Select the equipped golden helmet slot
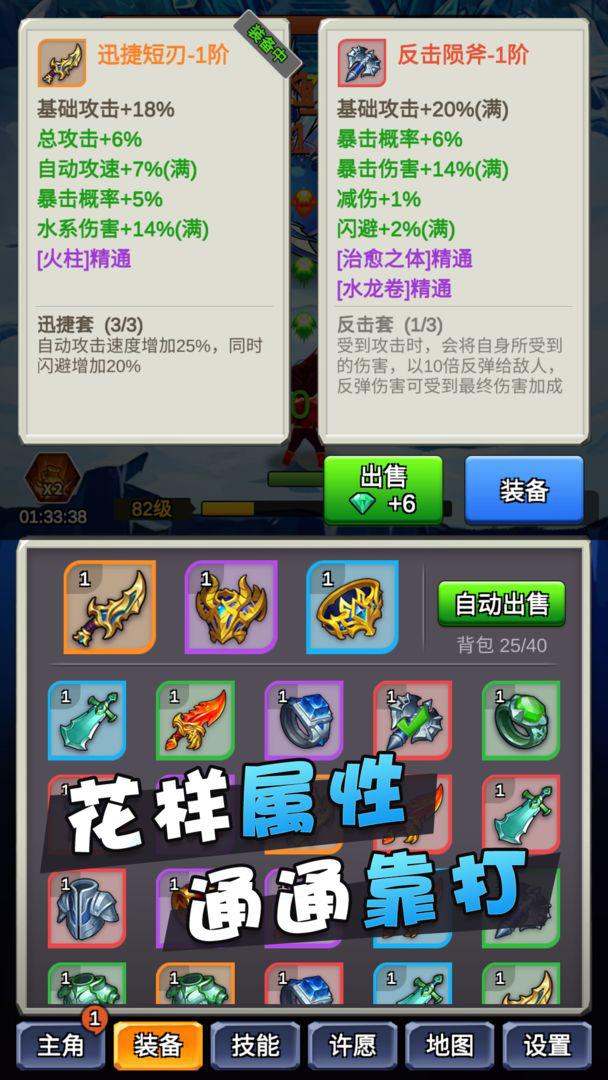This screenshot has height=1080, width=608. (231, 607)
